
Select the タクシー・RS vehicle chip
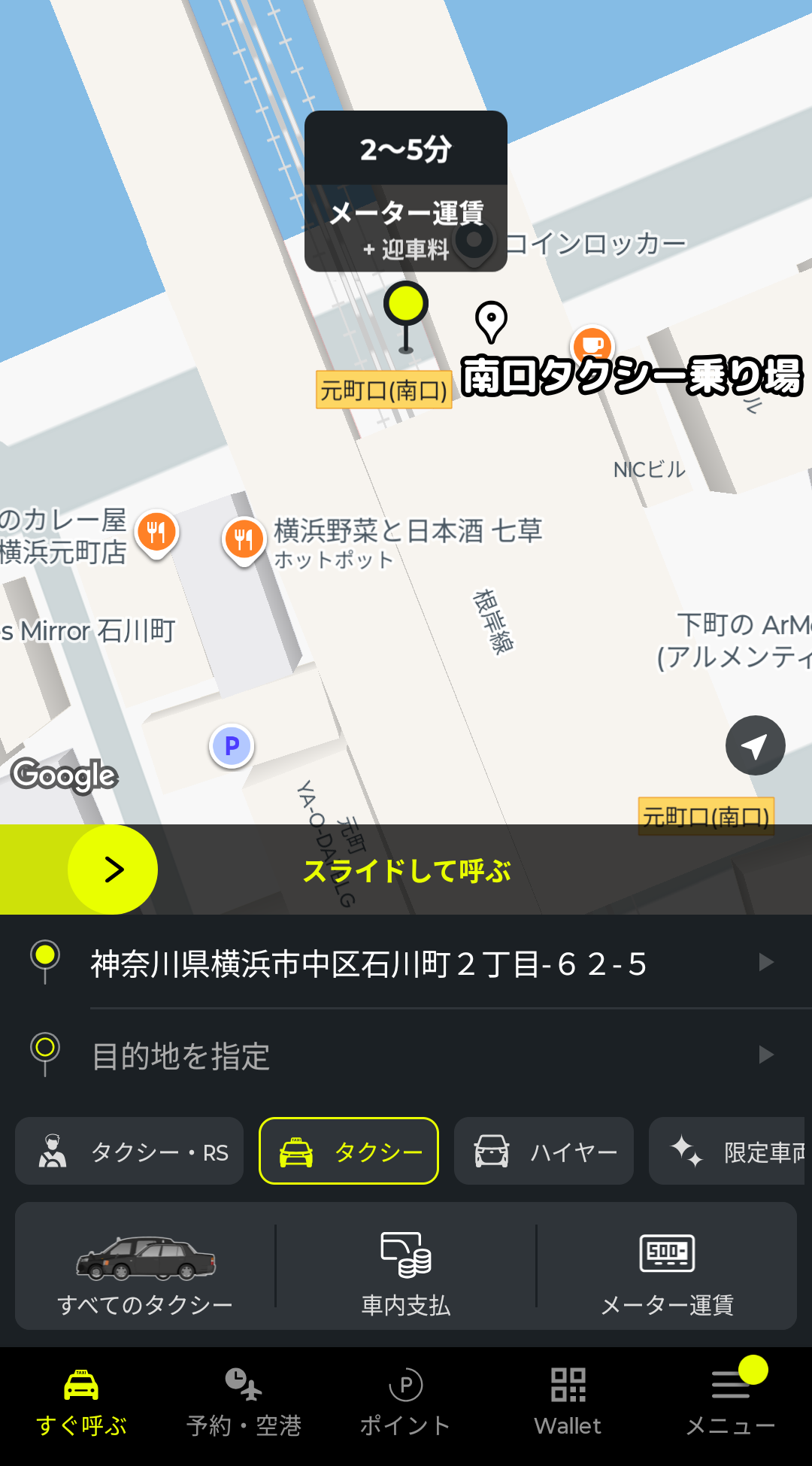coord(129,1152)
